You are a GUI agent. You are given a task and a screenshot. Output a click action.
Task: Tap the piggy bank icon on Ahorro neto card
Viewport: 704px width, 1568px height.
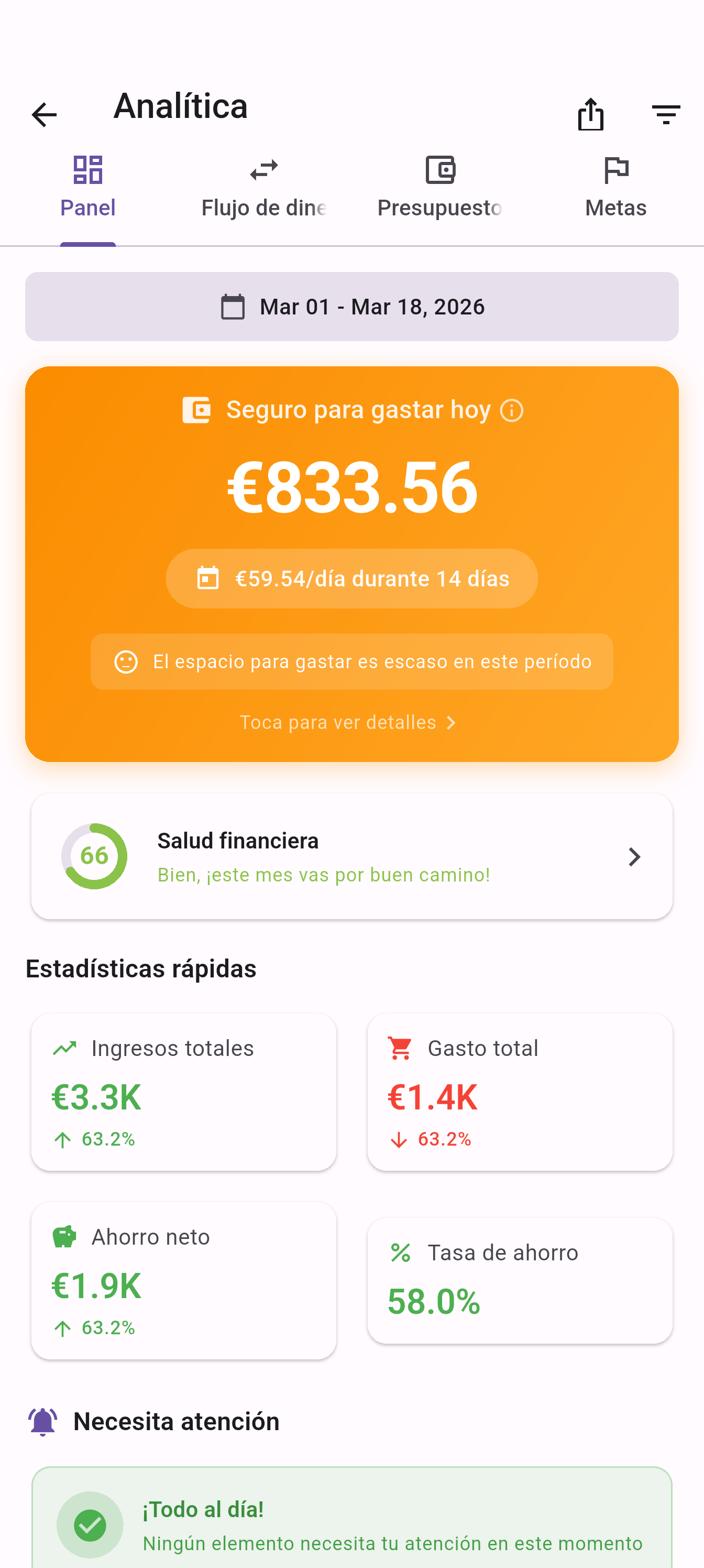pyautogui.click(x=64, y=1237)
